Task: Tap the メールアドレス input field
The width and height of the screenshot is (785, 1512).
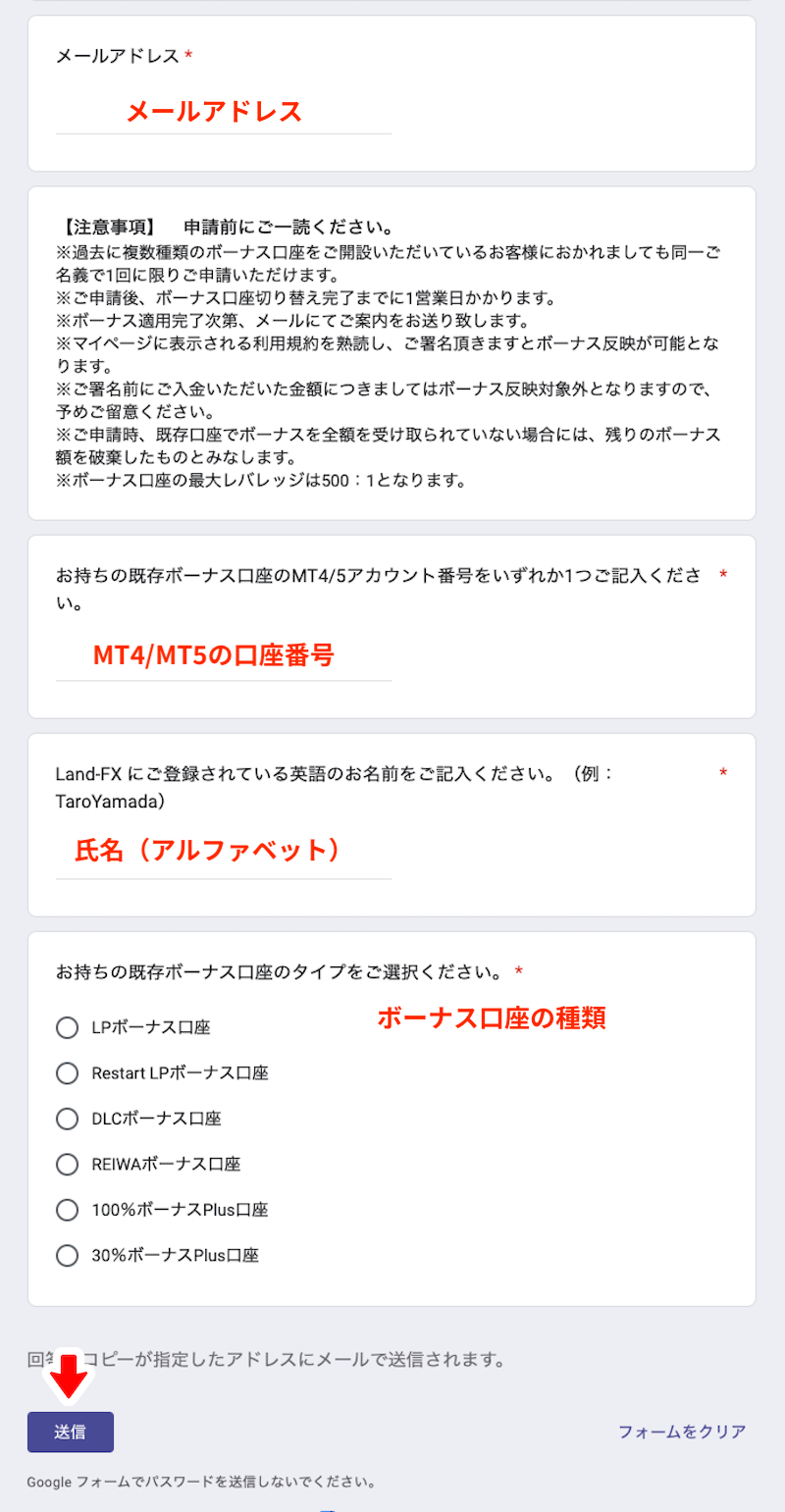Action: coord(224,113)
